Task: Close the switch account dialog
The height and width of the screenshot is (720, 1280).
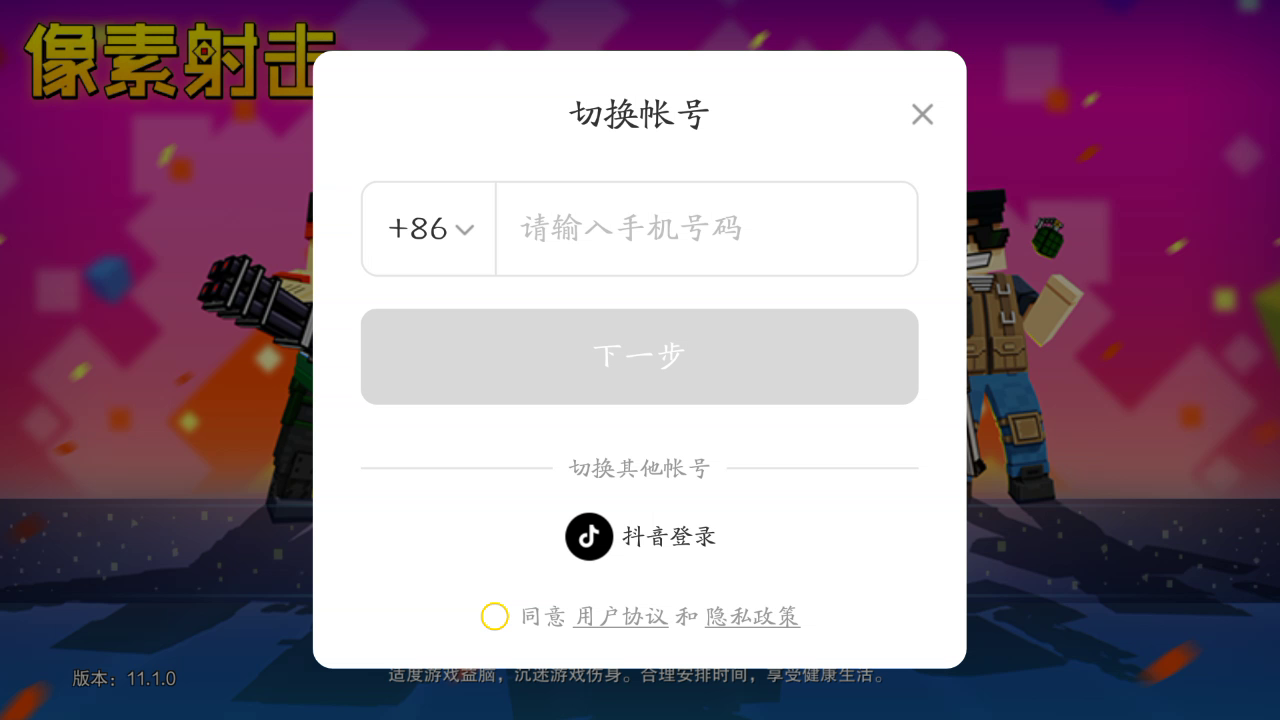Action: (x=922, y=114)
